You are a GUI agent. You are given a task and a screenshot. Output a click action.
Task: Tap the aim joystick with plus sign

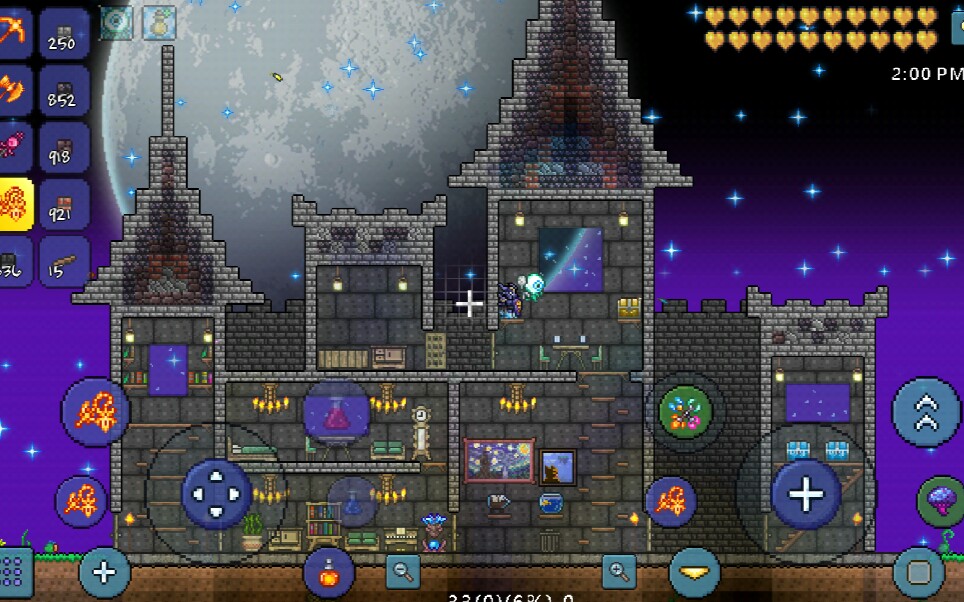pos(806,493)
